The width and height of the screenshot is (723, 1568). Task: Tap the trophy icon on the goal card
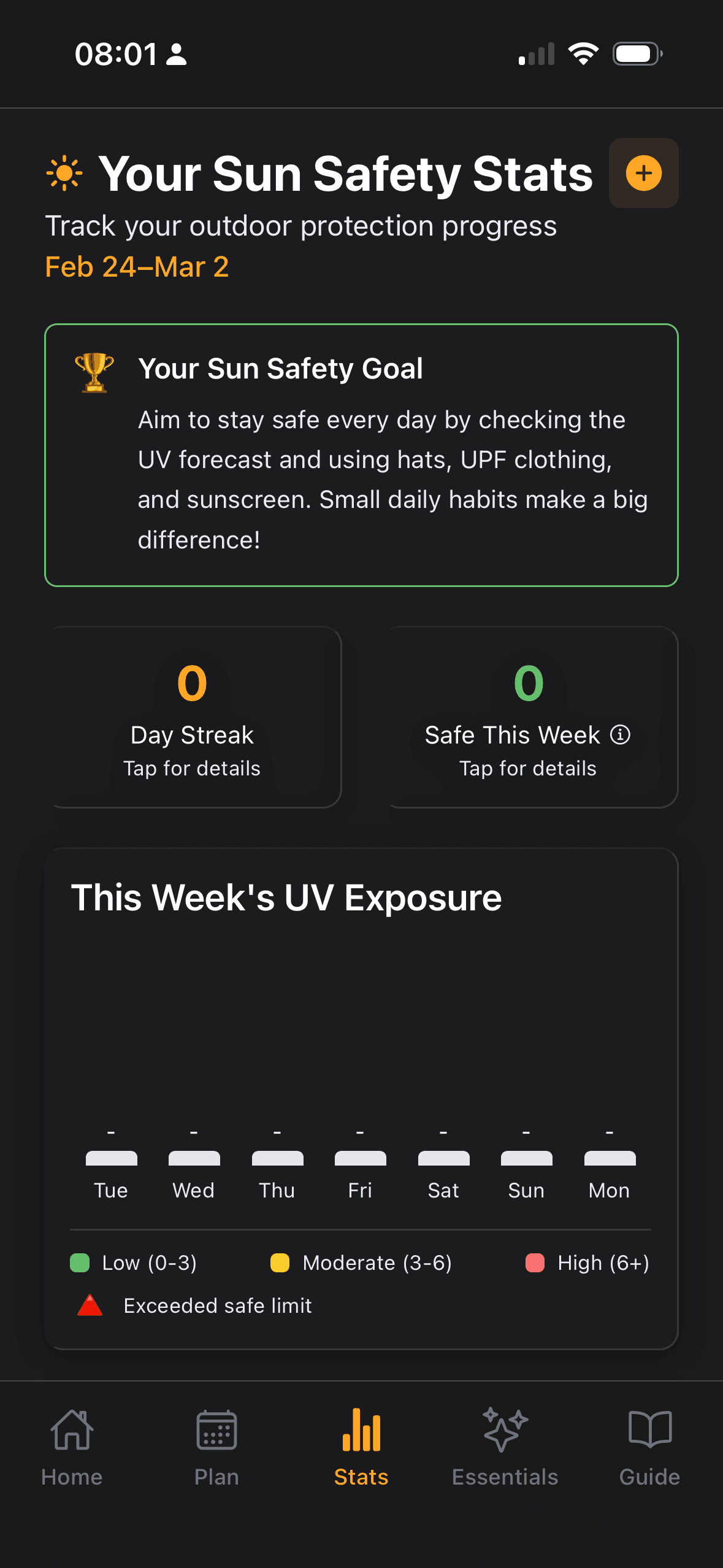[94, 373]
